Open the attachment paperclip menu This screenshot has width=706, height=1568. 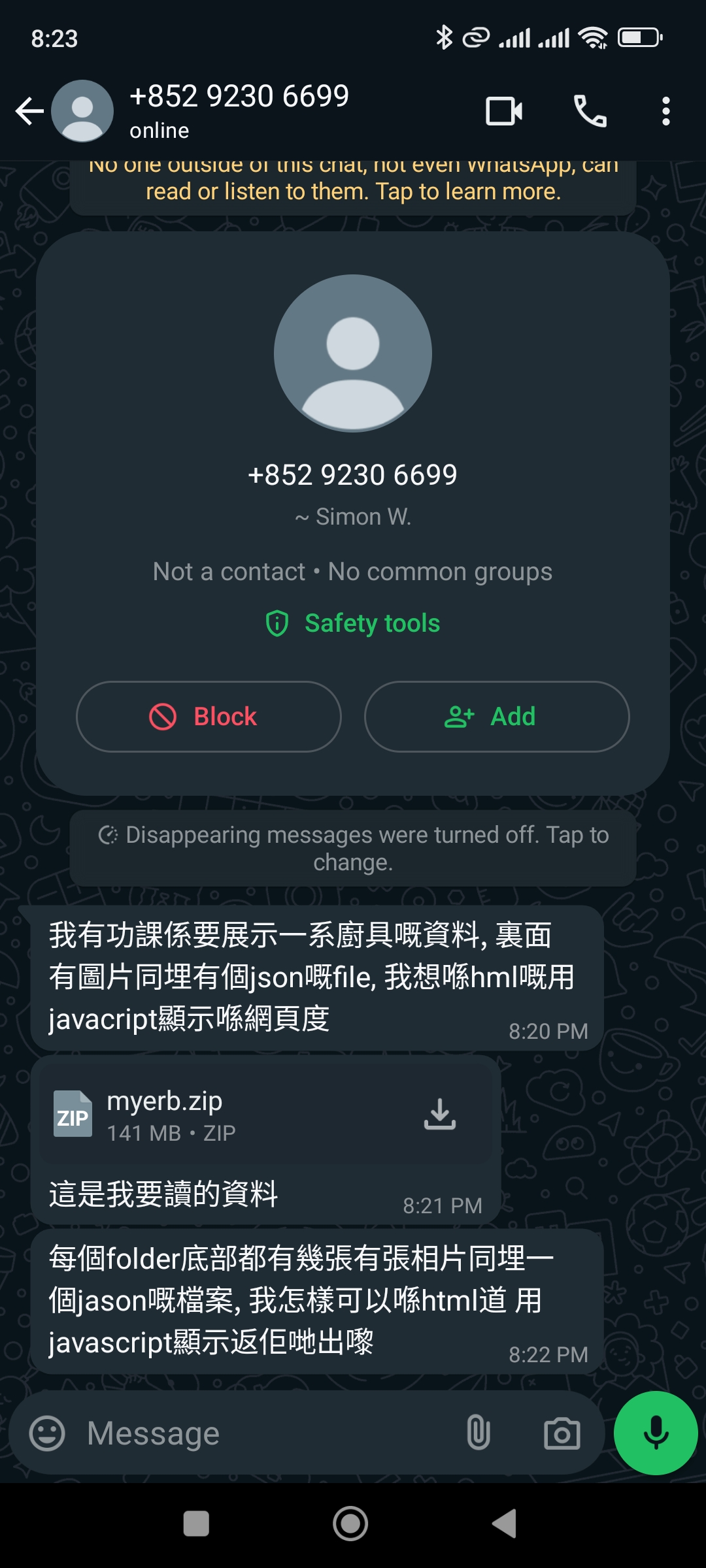point(479,1433)
